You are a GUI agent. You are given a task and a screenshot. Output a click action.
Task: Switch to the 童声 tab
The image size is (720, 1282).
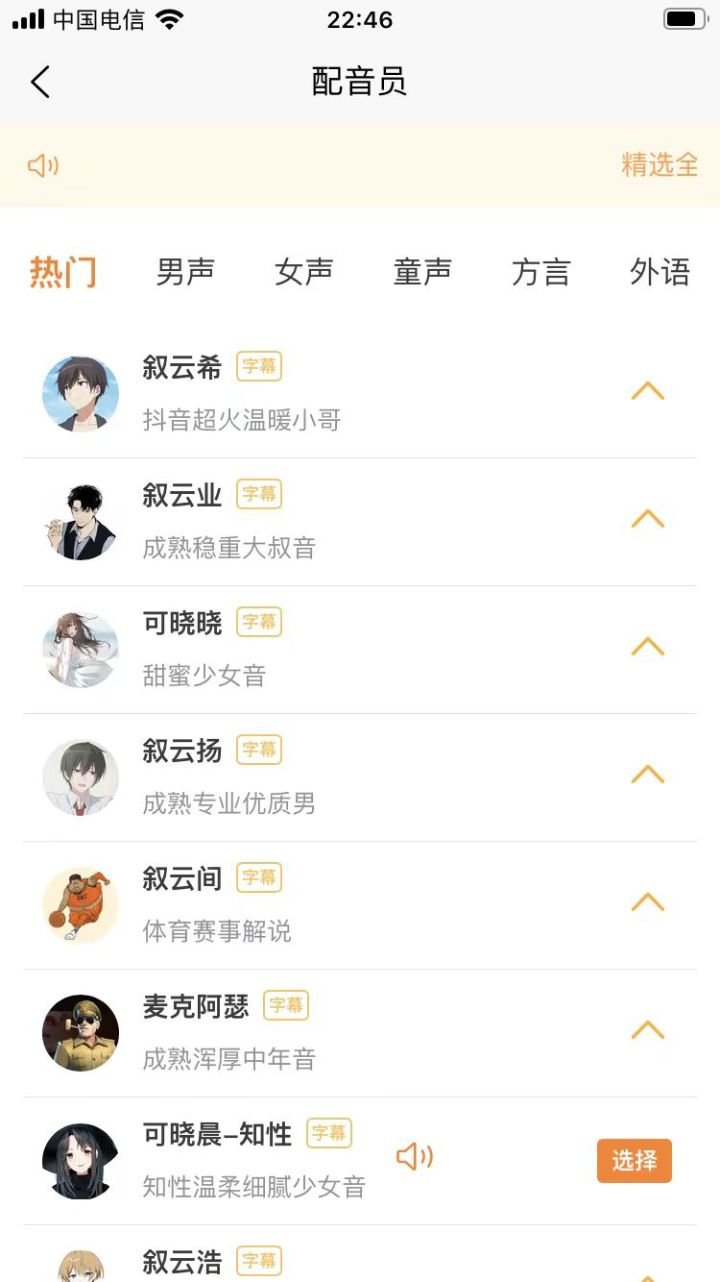(x=422, y=271)
